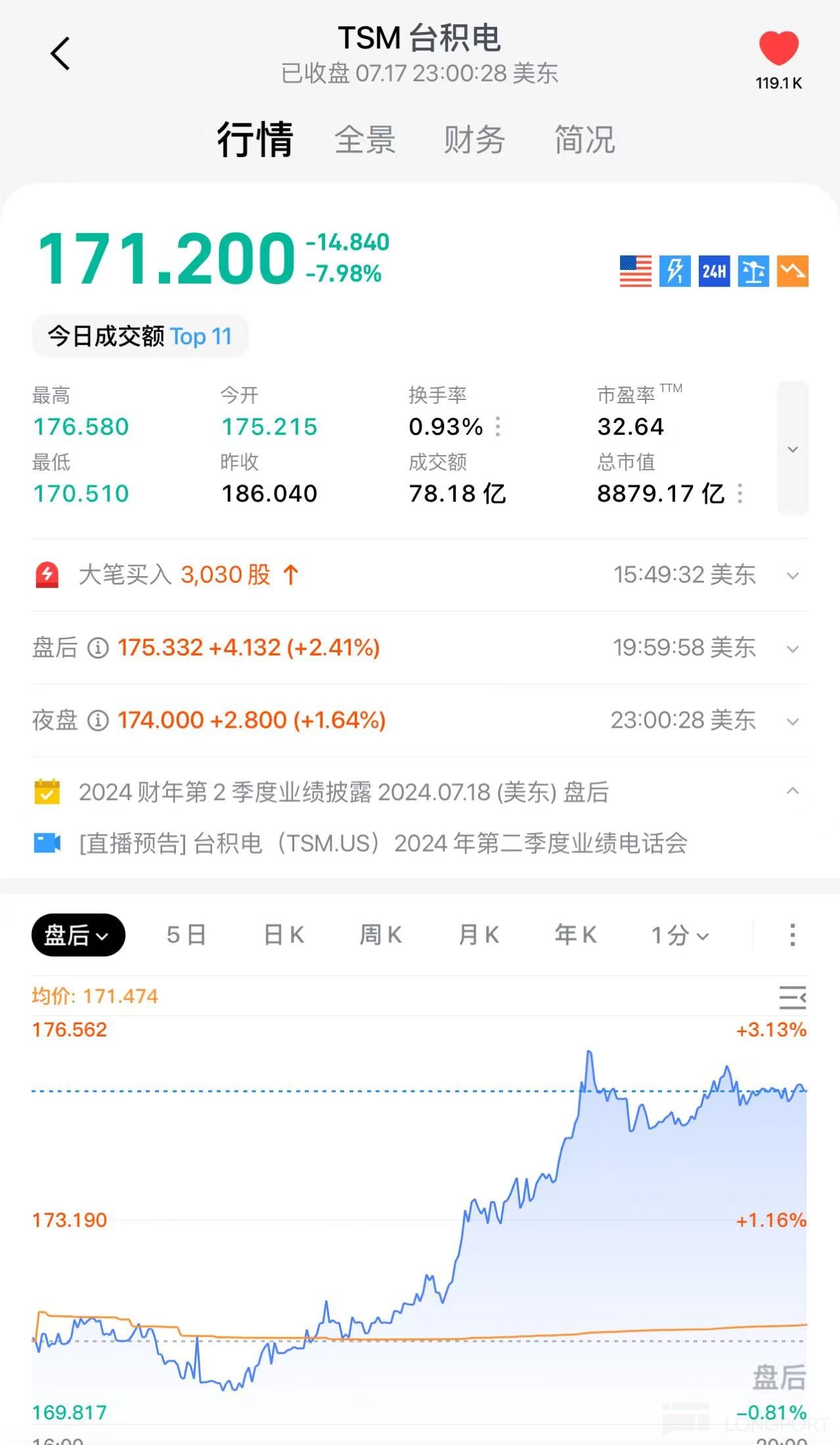The width and height of the screenshot is (840, 1445).
Task: Show the 周K chart
Action: tap(381, 935)
